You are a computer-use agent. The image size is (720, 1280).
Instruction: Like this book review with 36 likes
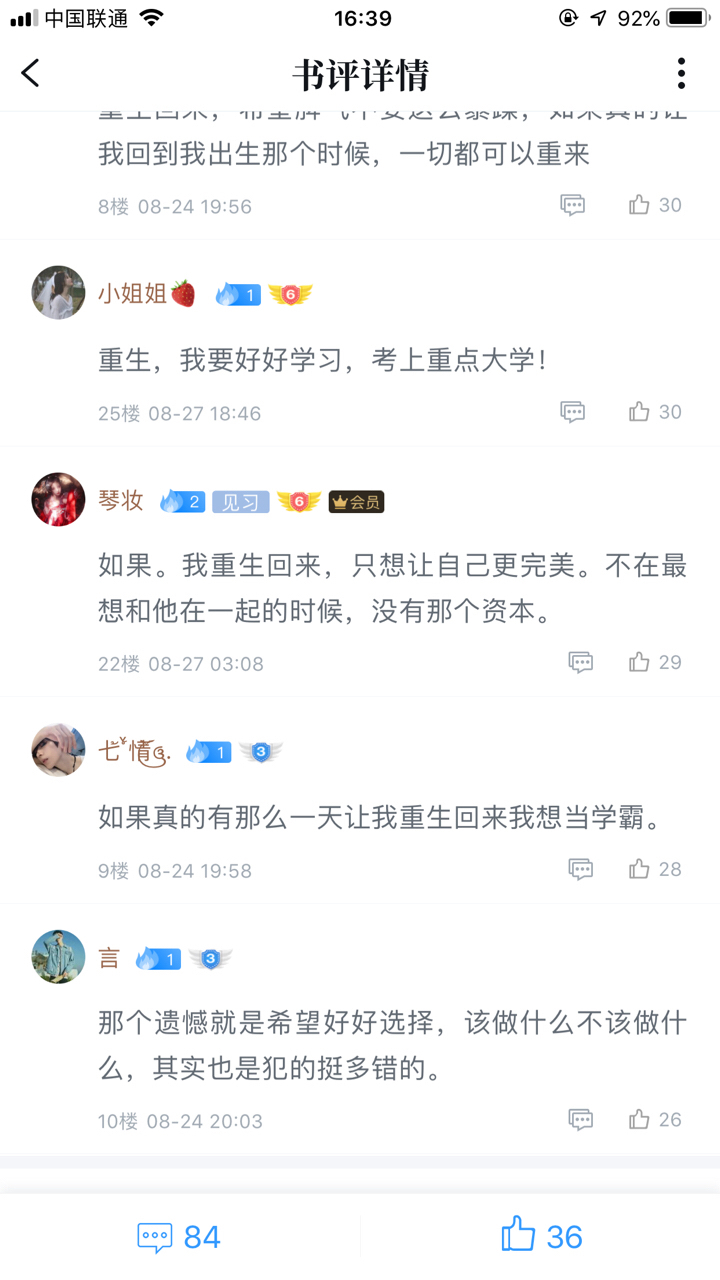coord(541,1236)
